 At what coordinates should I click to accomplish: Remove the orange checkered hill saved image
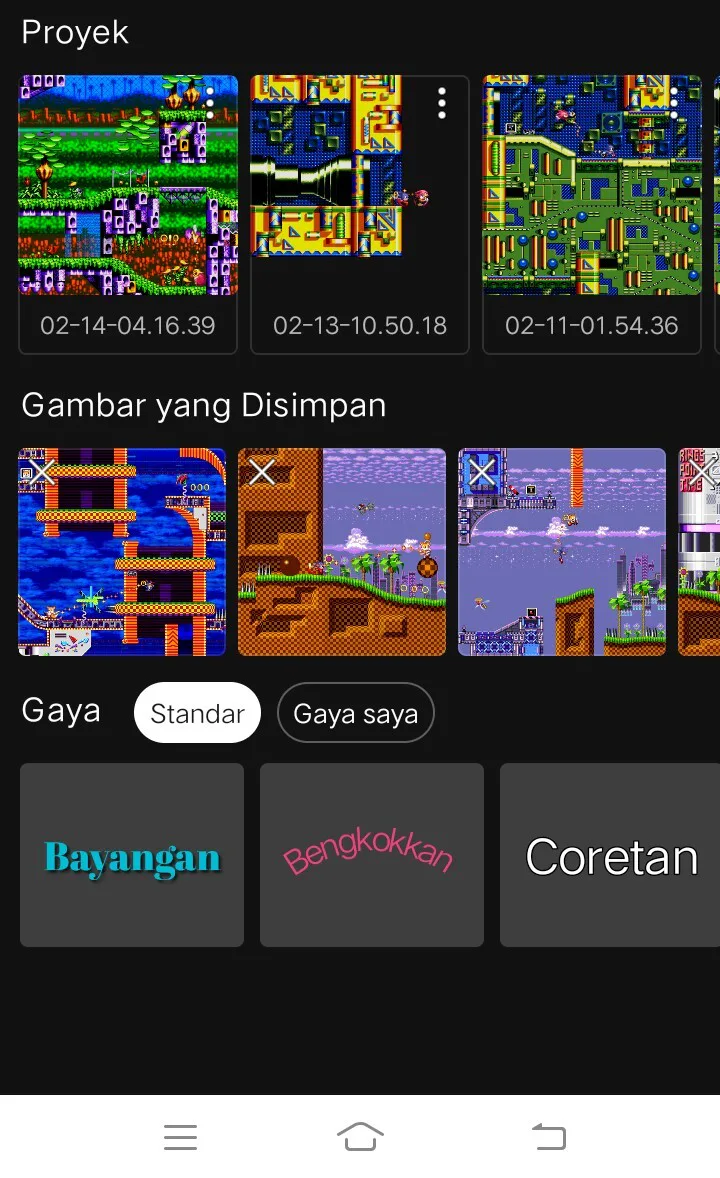262,472
